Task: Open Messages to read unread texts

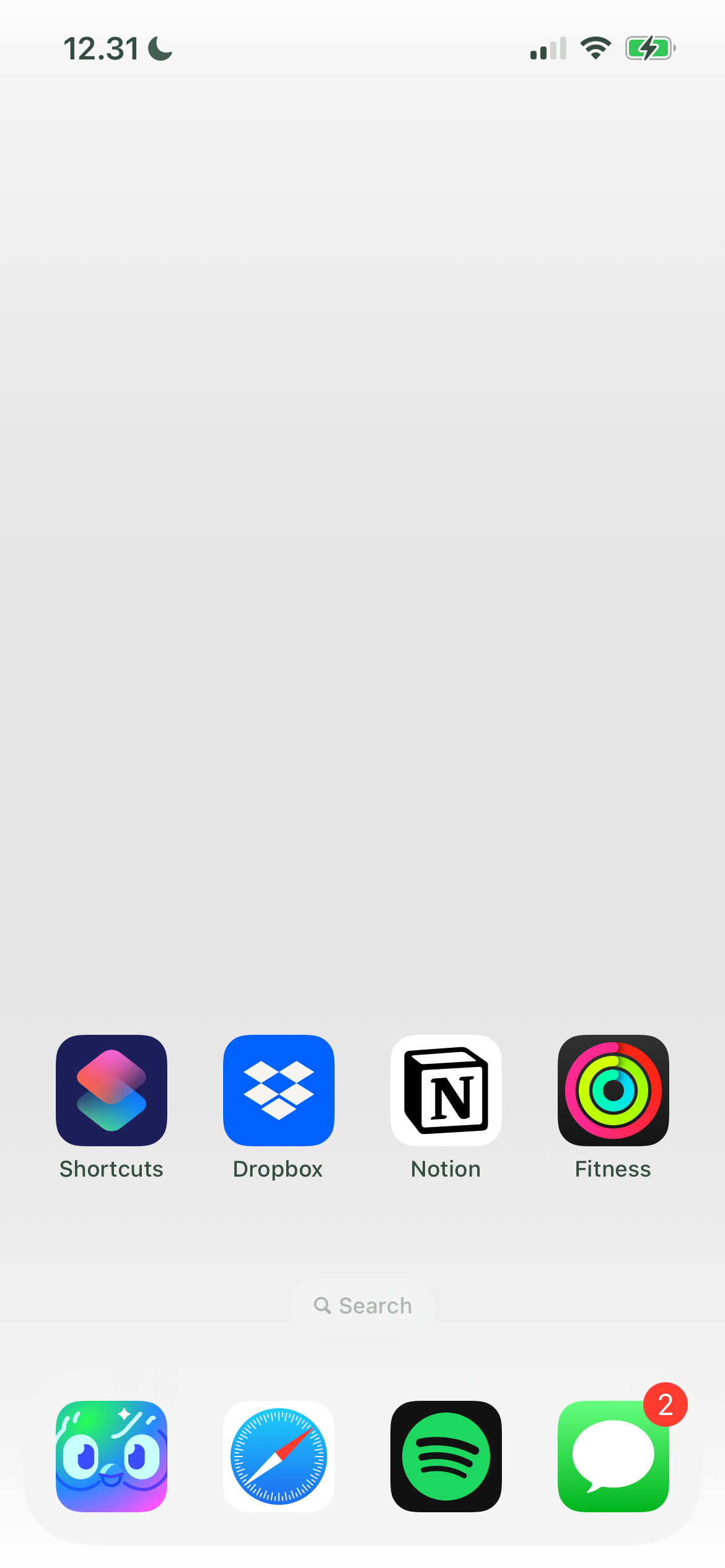Action: coord(613,1457)
